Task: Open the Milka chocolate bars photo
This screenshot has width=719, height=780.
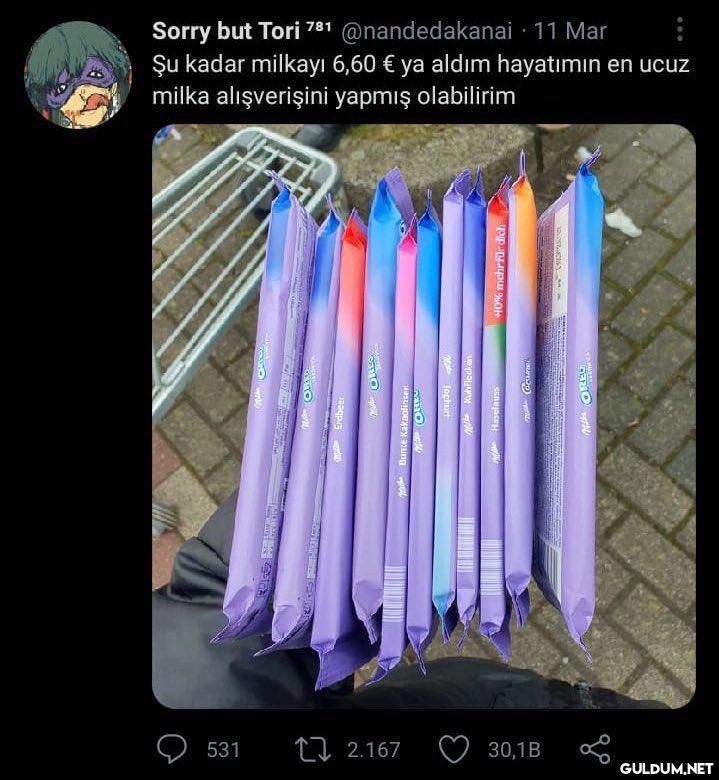Action: [423, 416]
